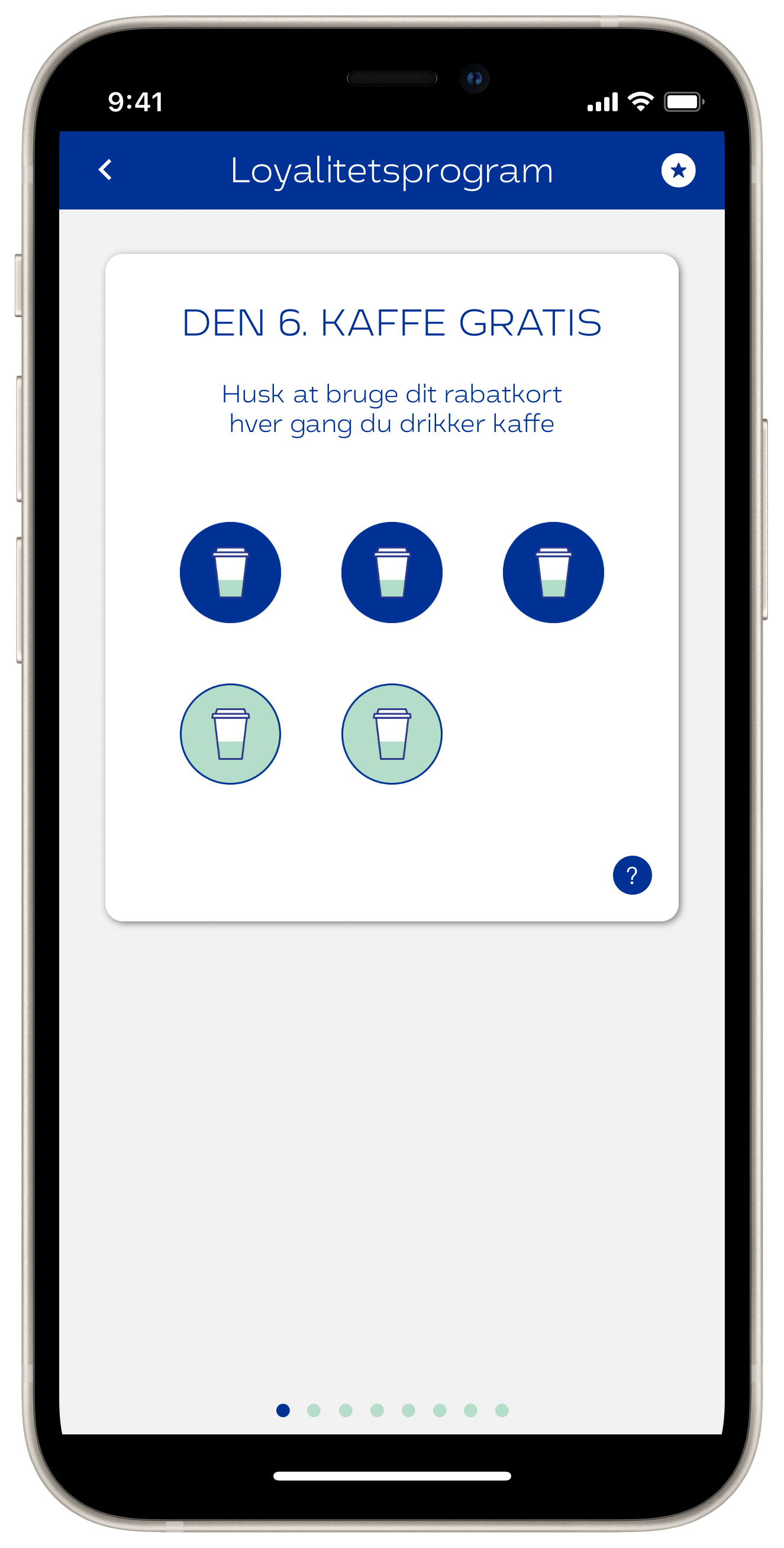
Task: Open the question mark help button
Action: (x=632, y=875)
